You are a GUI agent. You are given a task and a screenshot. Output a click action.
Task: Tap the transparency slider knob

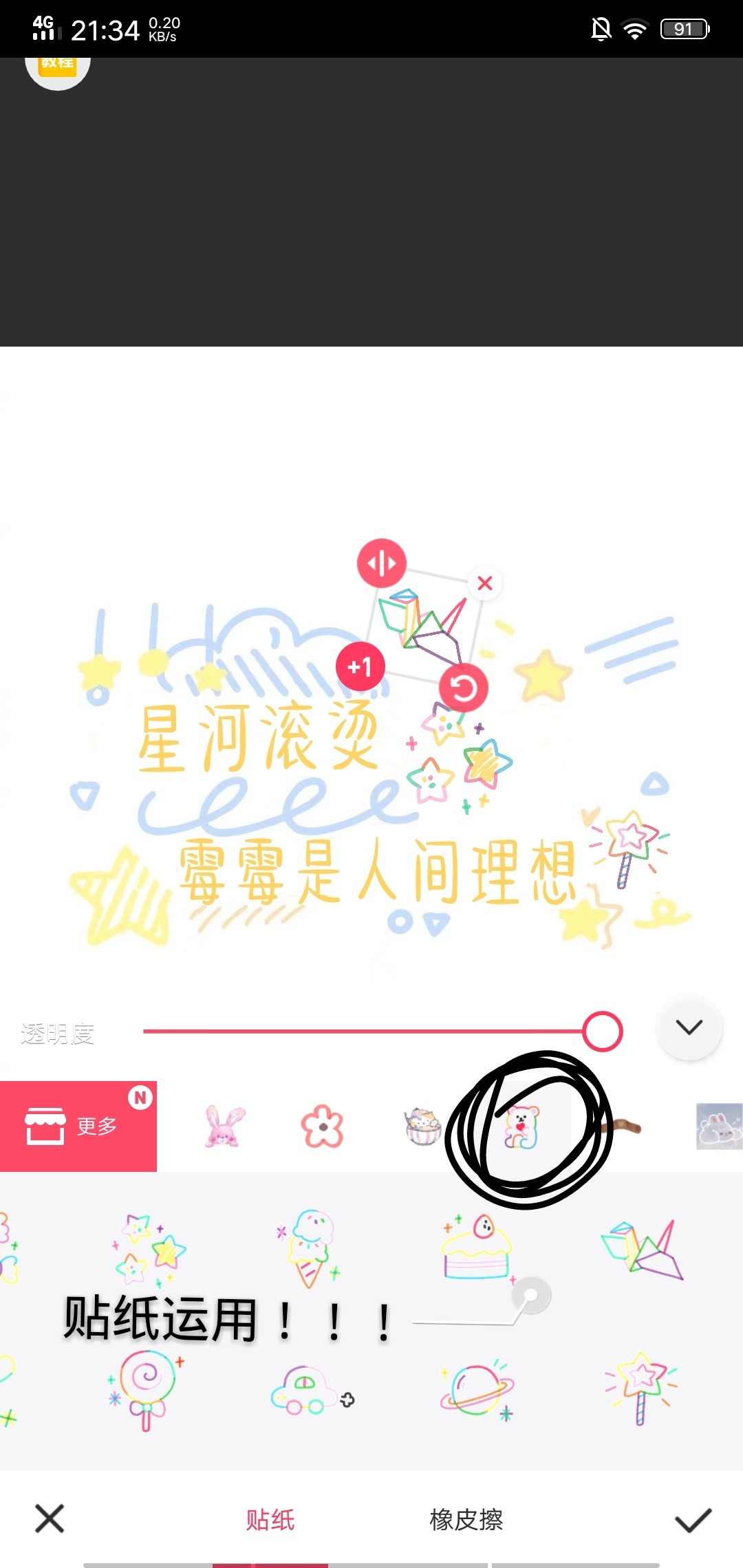pos(603,1032)
